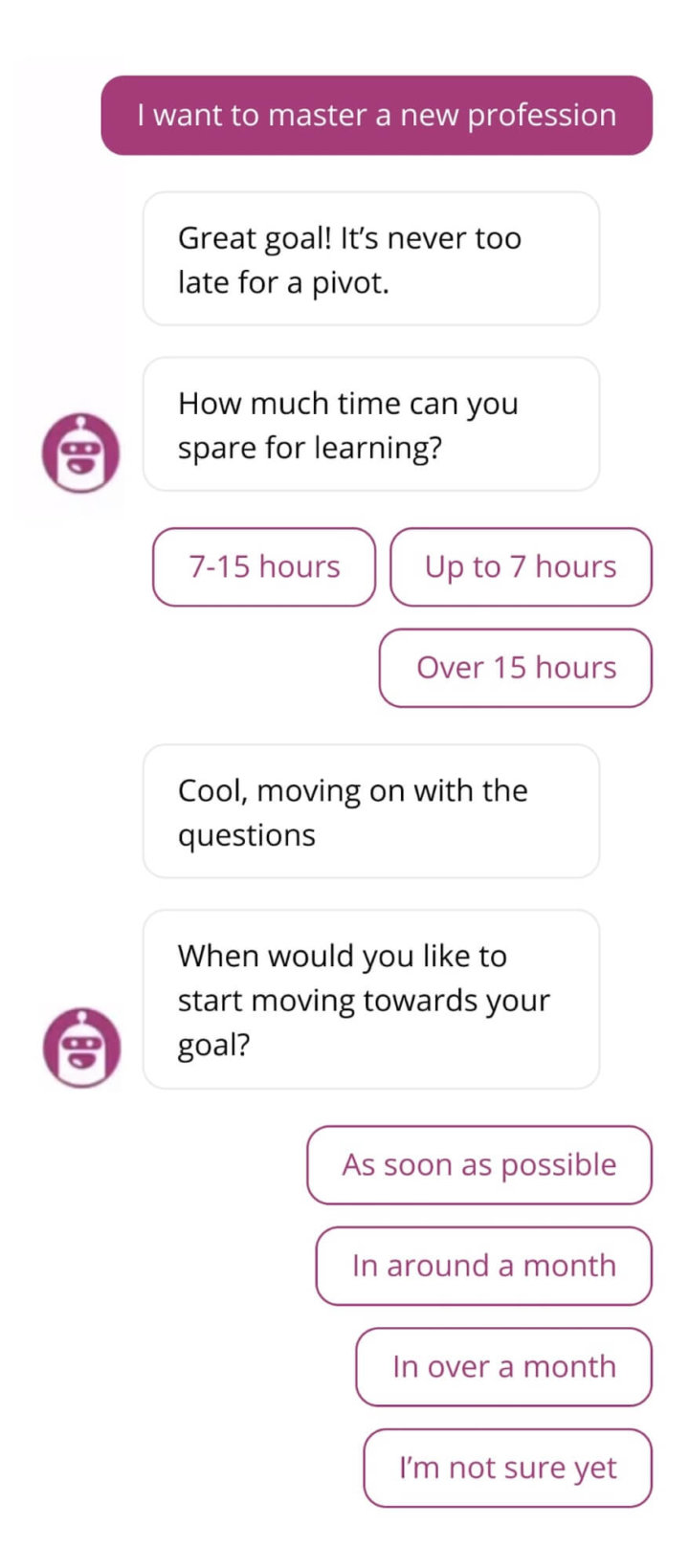Tap the 'When would you like to start' bubble
689x1568 pixels.
370,1000
